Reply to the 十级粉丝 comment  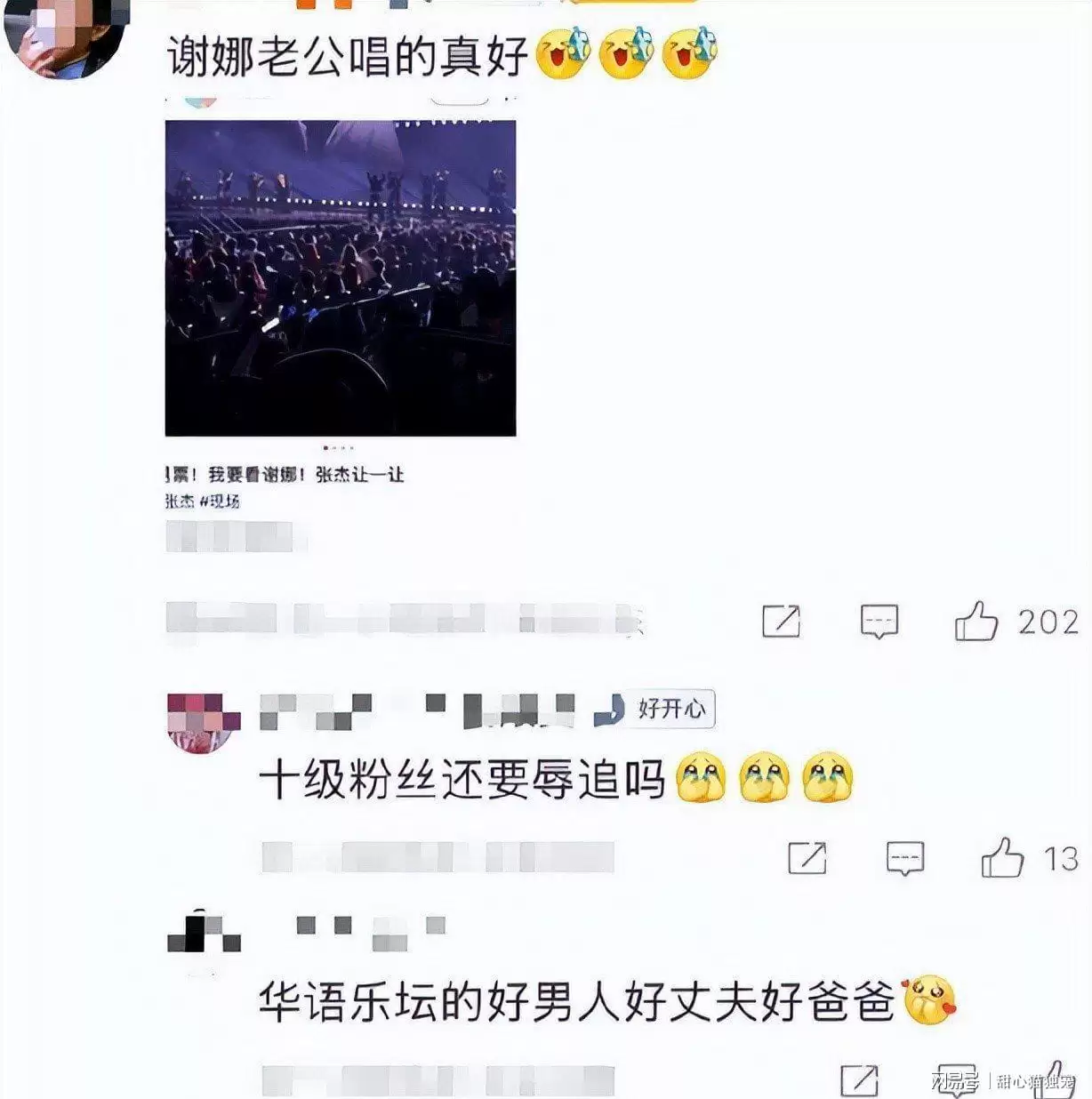tap(904, 858)
